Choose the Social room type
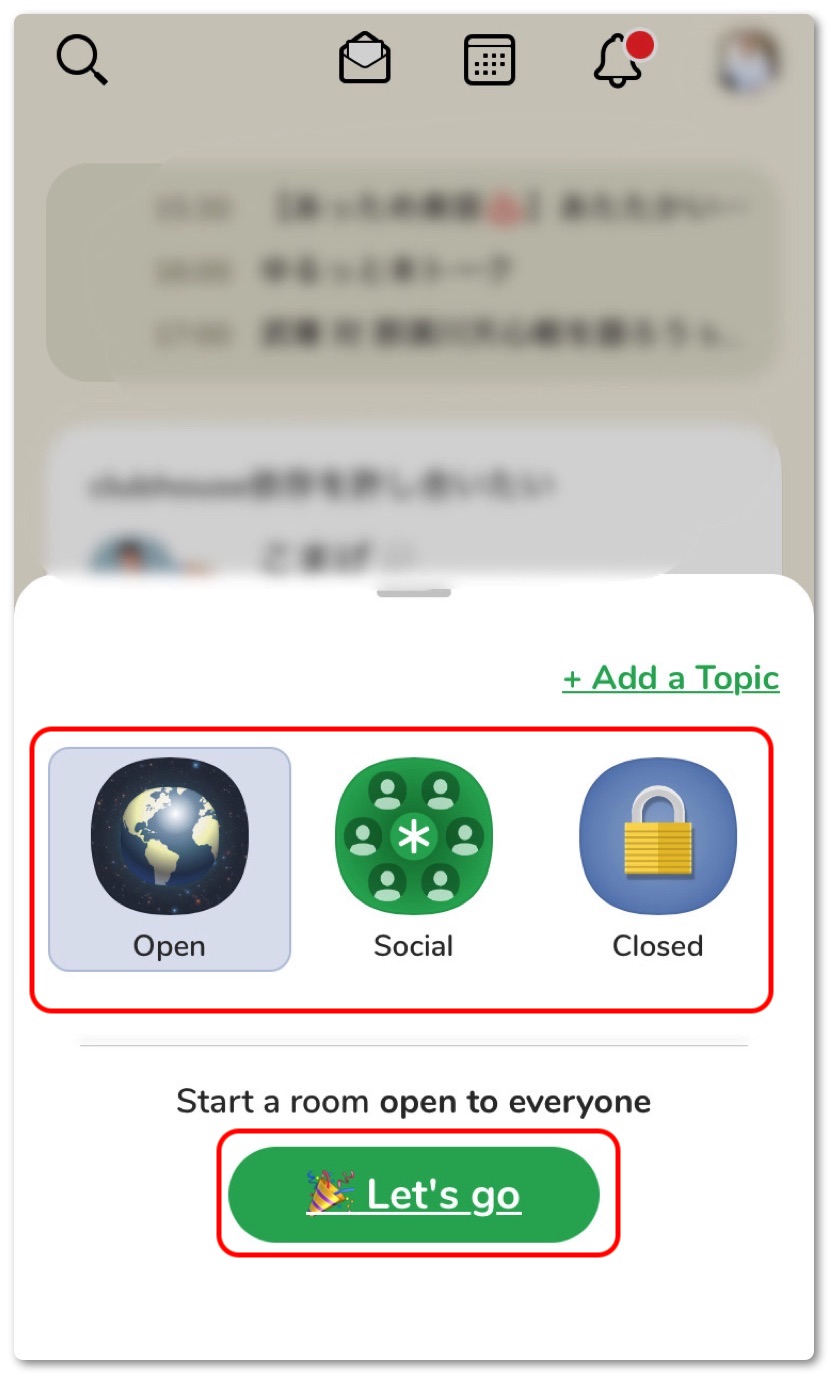The width and height of the screenshot is (828, 1374). (413, 859)
